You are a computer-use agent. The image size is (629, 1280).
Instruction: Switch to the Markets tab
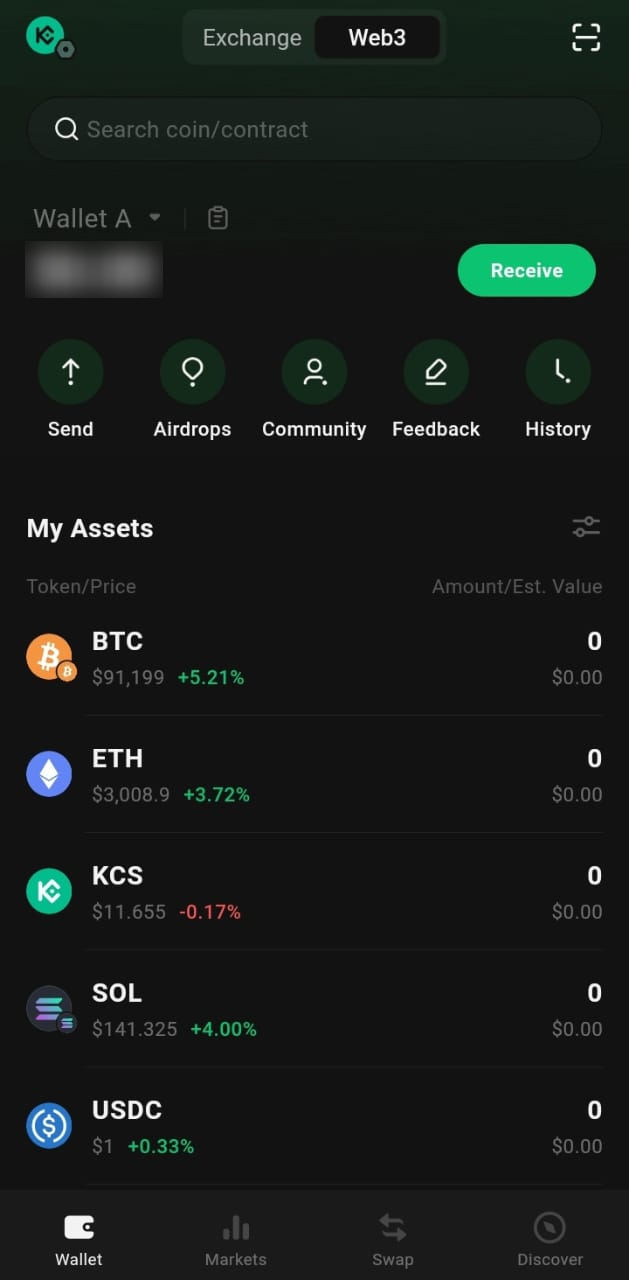(236, 1238)
